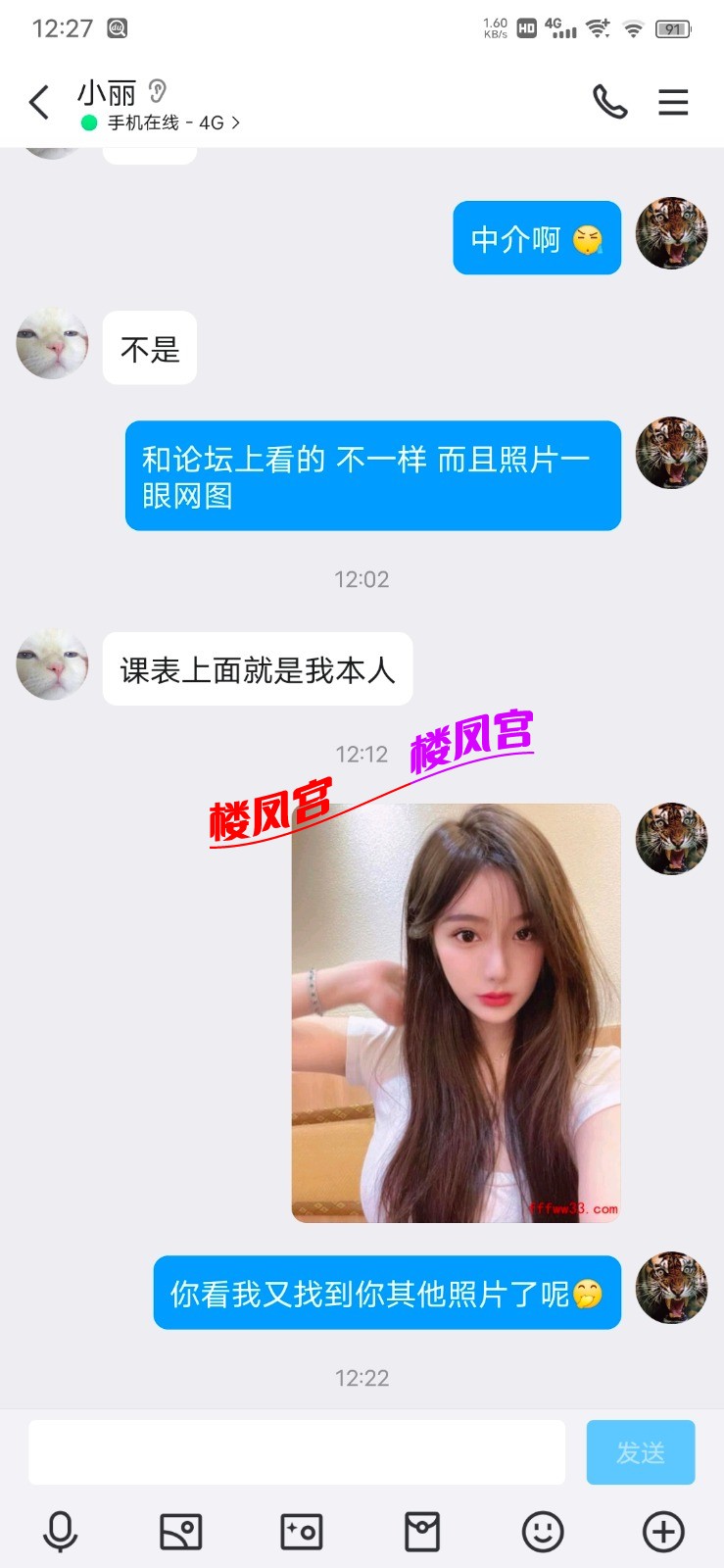724x1568 pixels.
Task: Record a voice message with the microphone
Action: (x=61, y=1531)
